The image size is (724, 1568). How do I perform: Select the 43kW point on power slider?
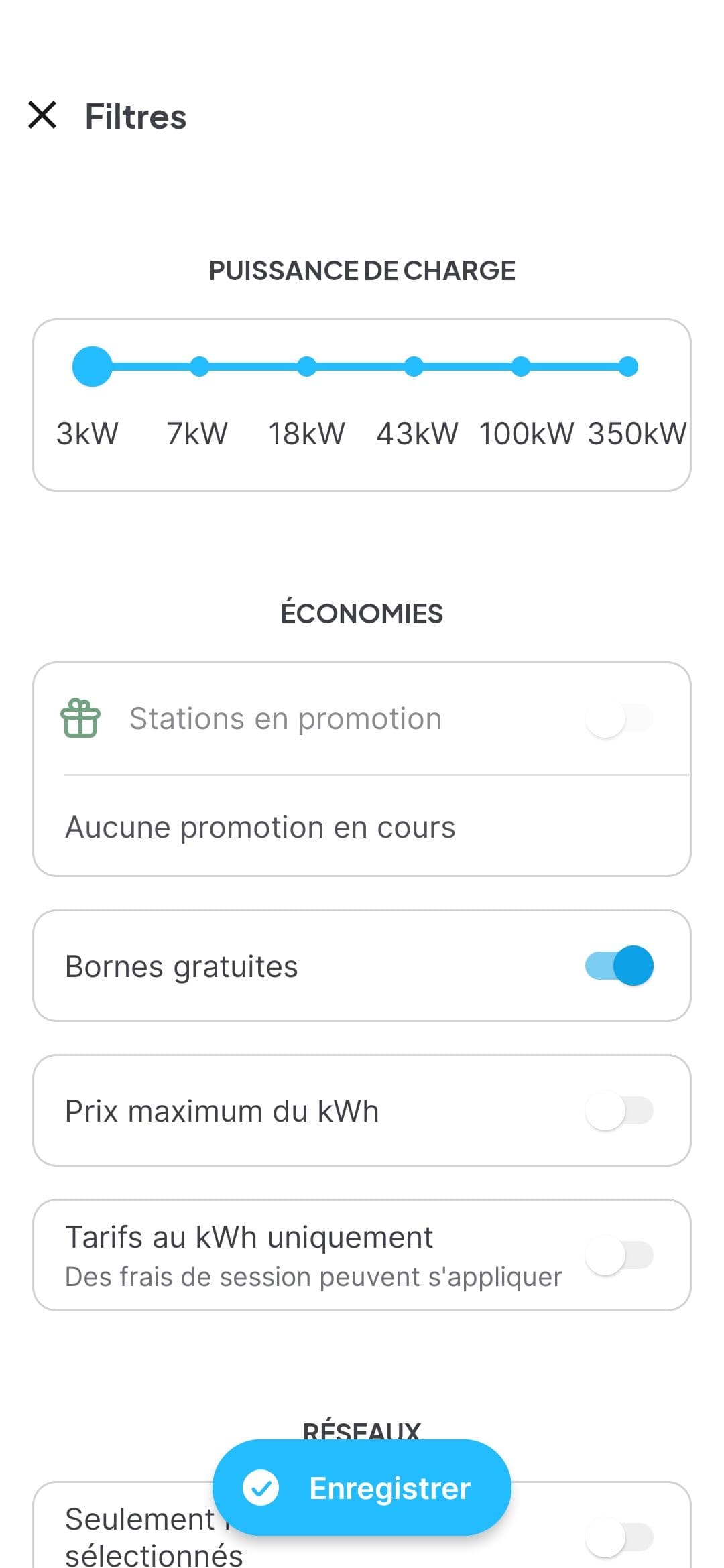point(414,367)
